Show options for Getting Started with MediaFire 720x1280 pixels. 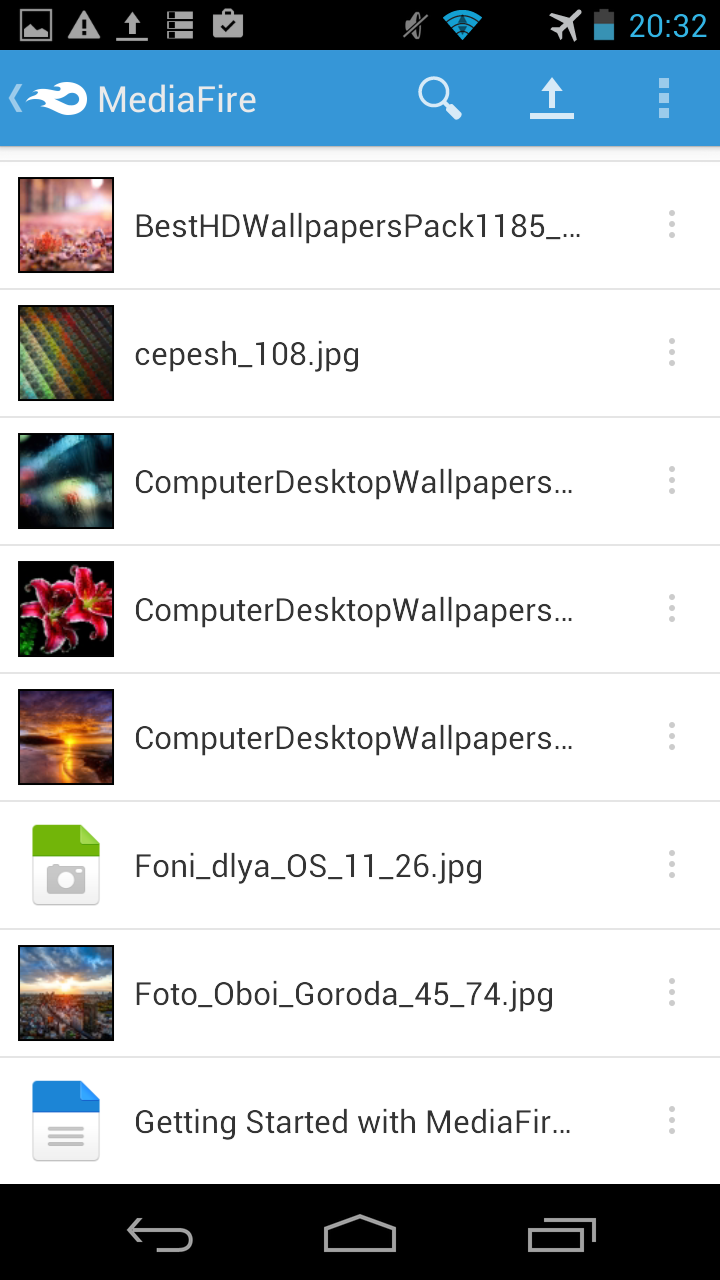[672, 1121]
